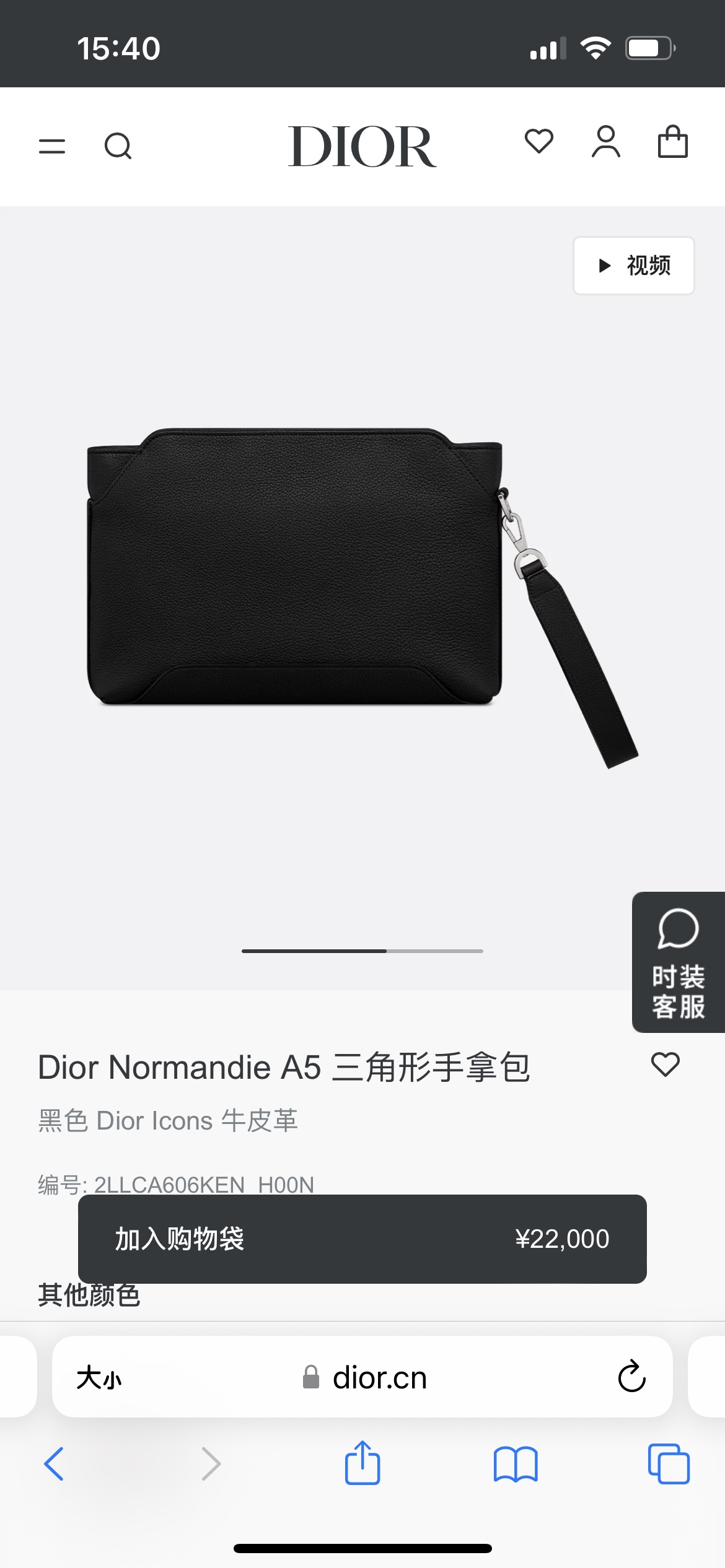Open the account profile icon

point(605,142)
